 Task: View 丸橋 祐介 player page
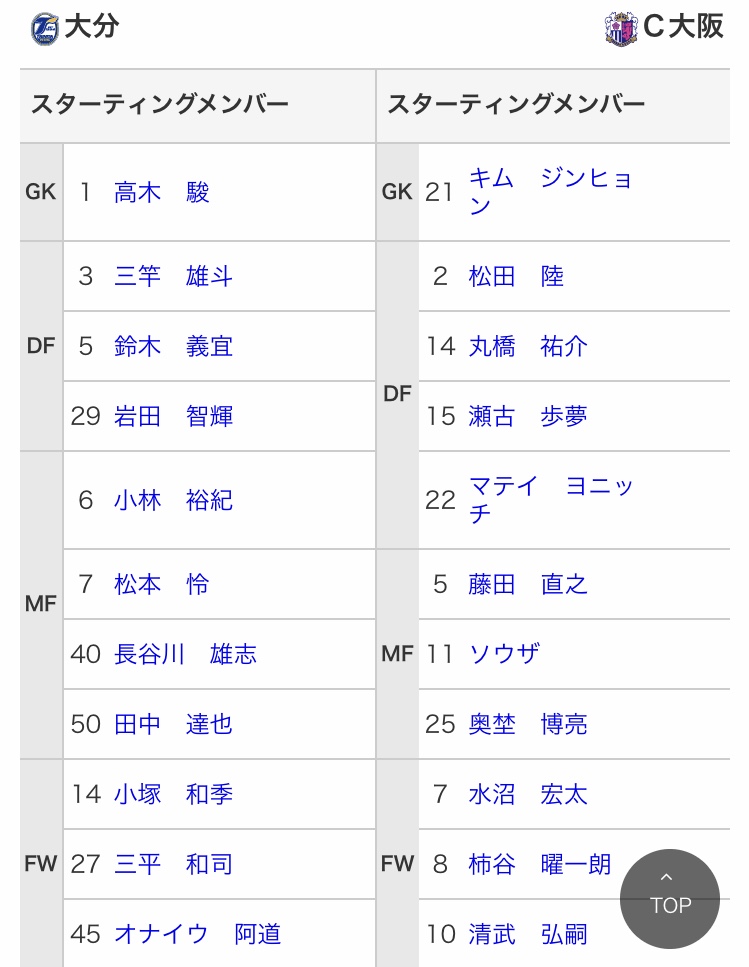528,346
